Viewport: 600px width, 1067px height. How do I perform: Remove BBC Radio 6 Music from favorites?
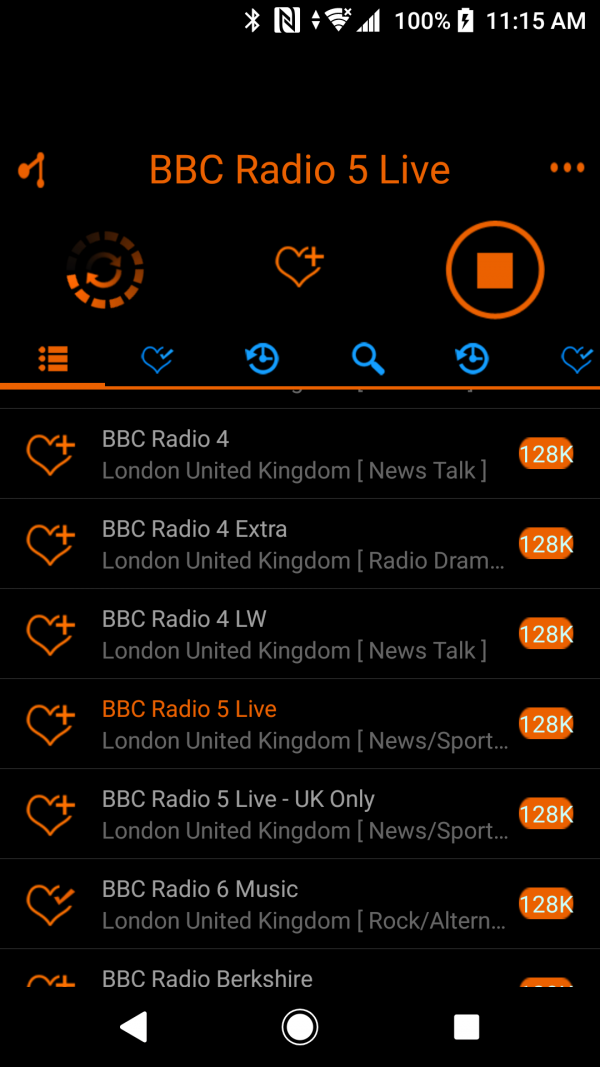50,904
